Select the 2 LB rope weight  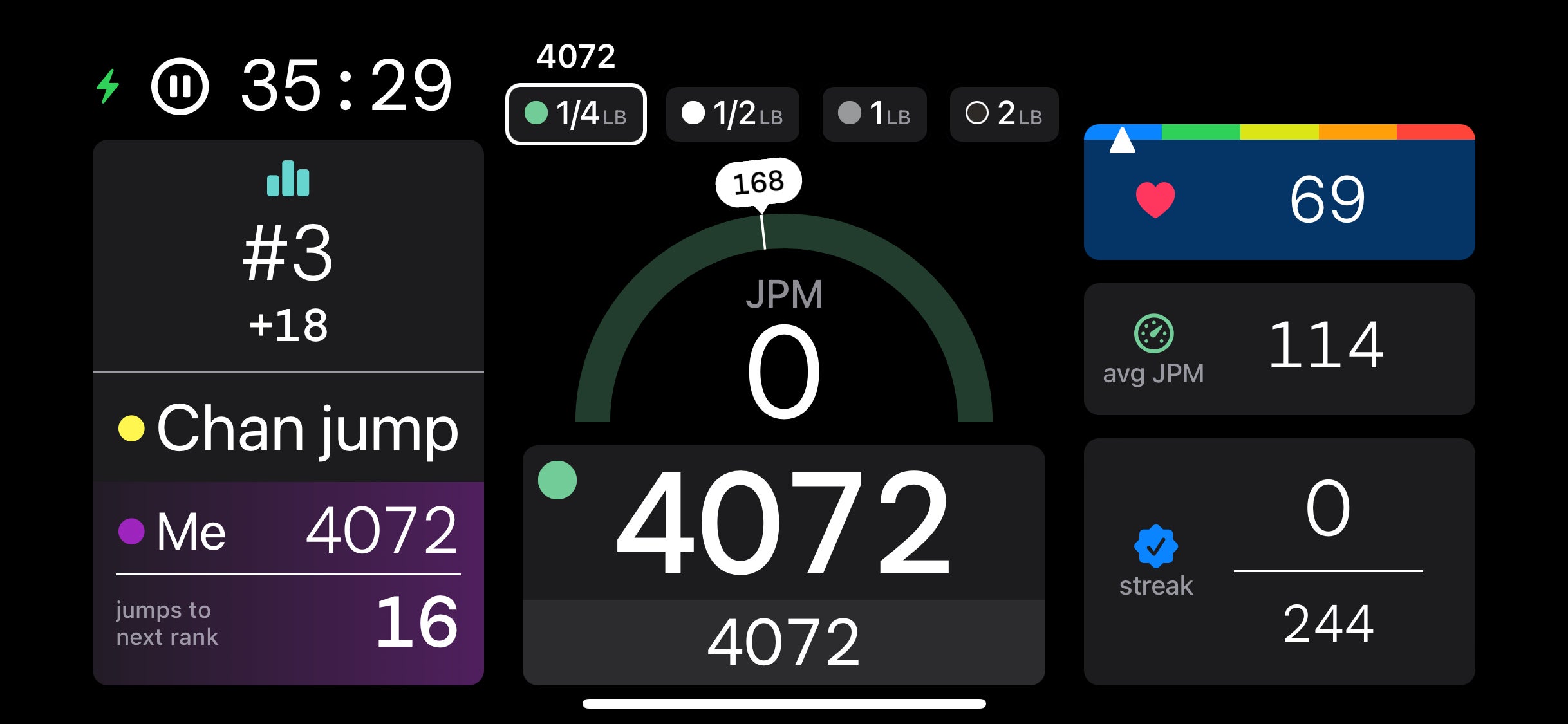(1003, 114)
